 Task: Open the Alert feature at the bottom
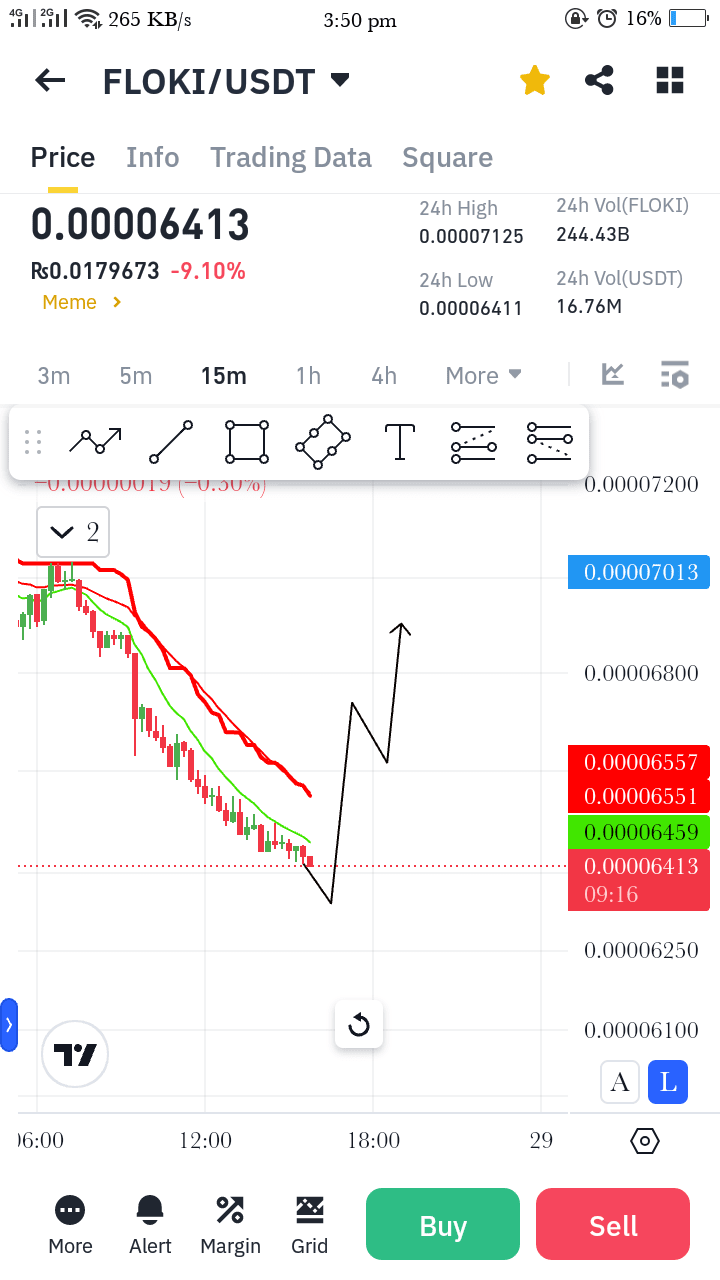149,1224
